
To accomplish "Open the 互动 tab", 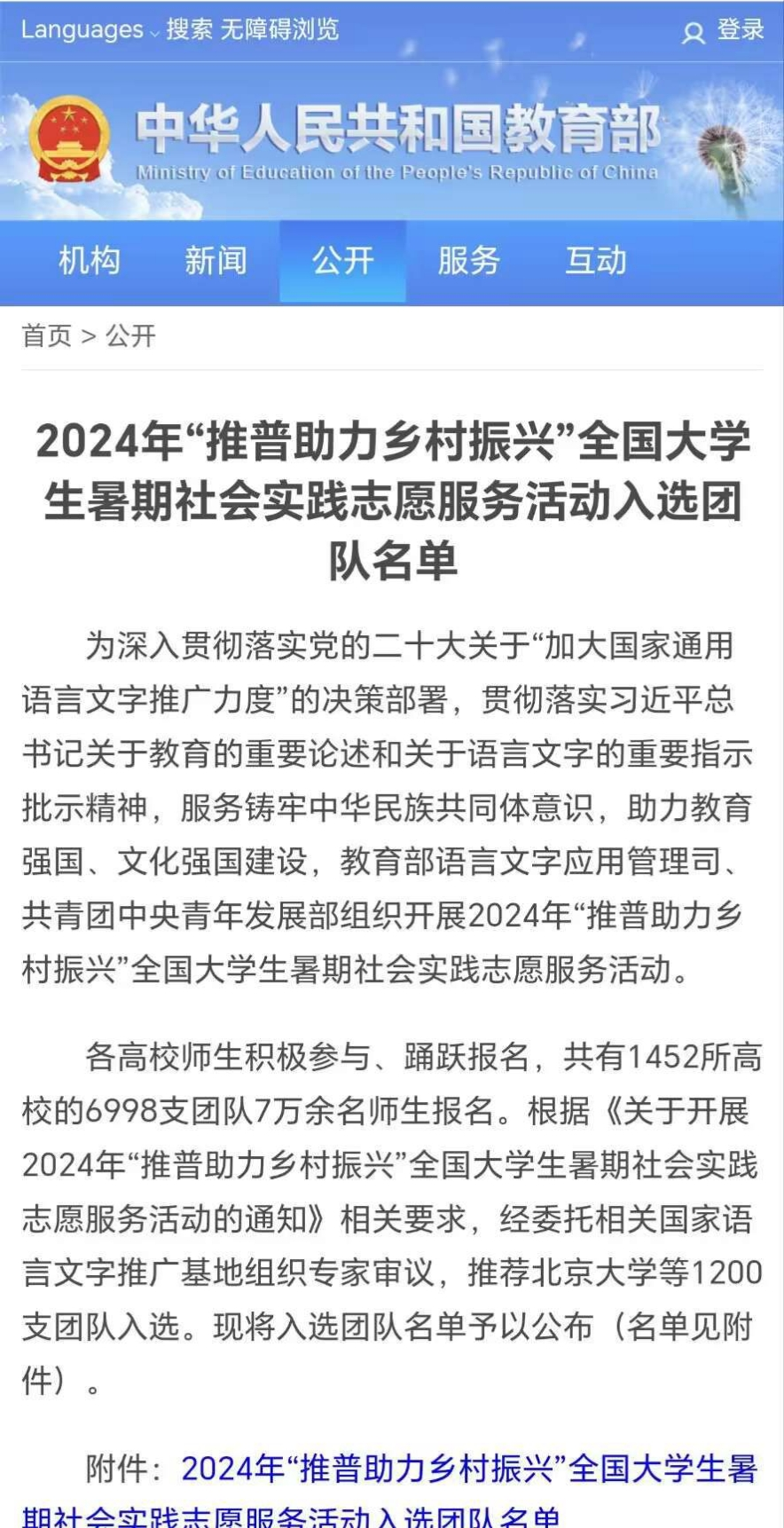I will point(596,261).
